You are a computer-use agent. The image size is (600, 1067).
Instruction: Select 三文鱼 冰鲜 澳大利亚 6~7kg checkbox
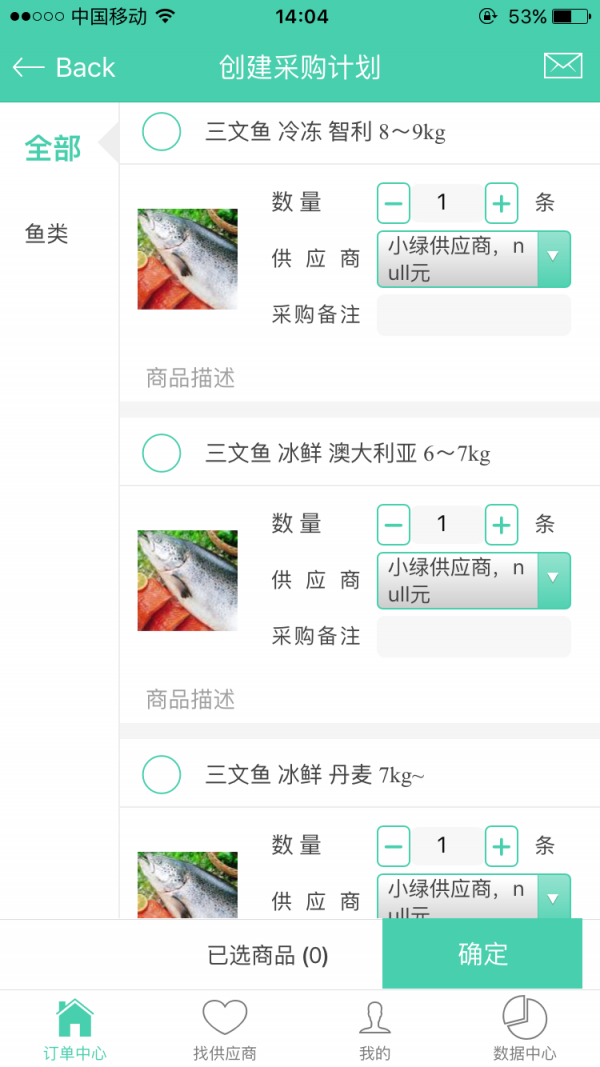point(161,453)
